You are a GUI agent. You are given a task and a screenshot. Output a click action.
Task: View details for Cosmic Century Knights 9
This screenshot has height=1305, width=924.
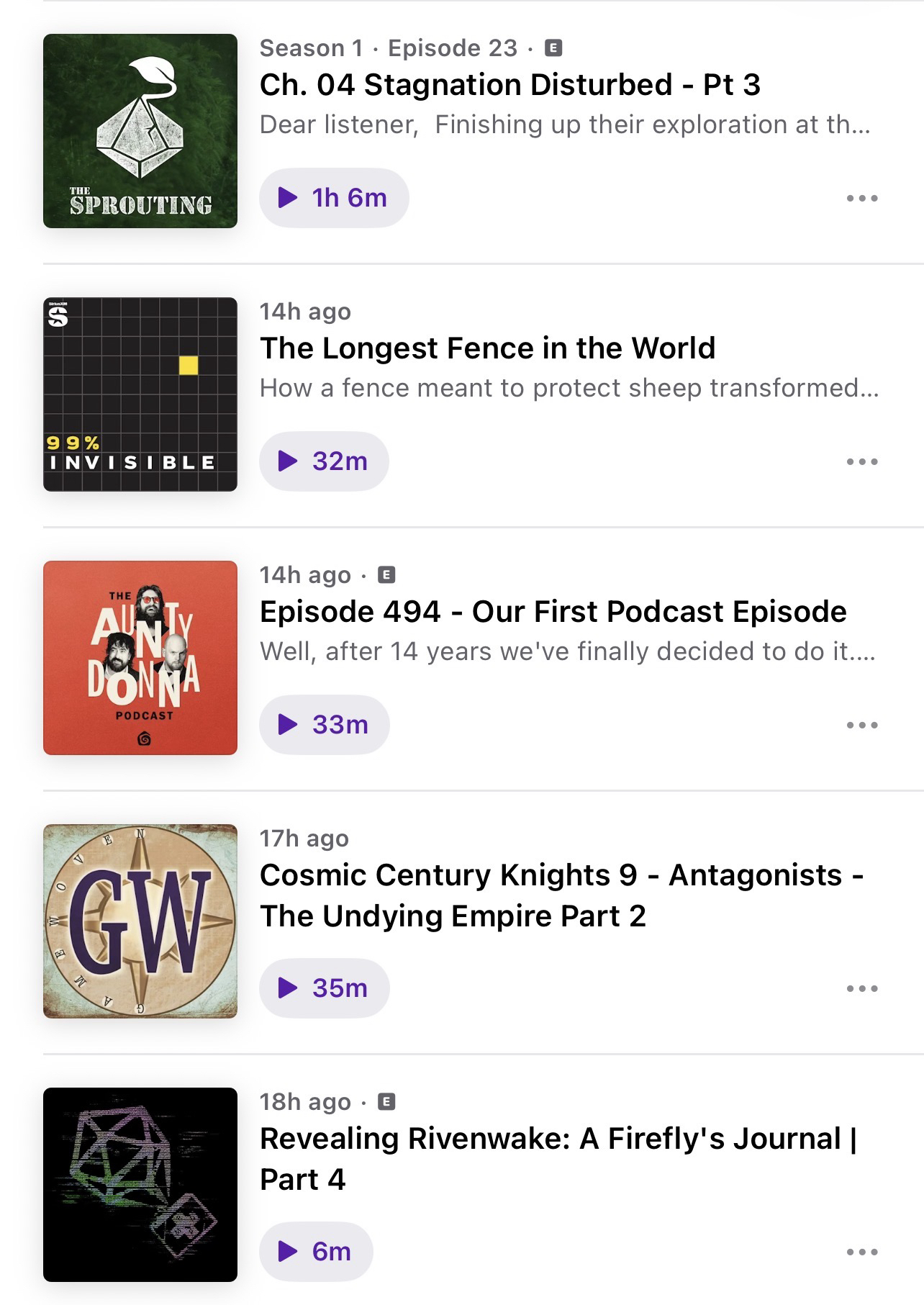tap(561, 895)
